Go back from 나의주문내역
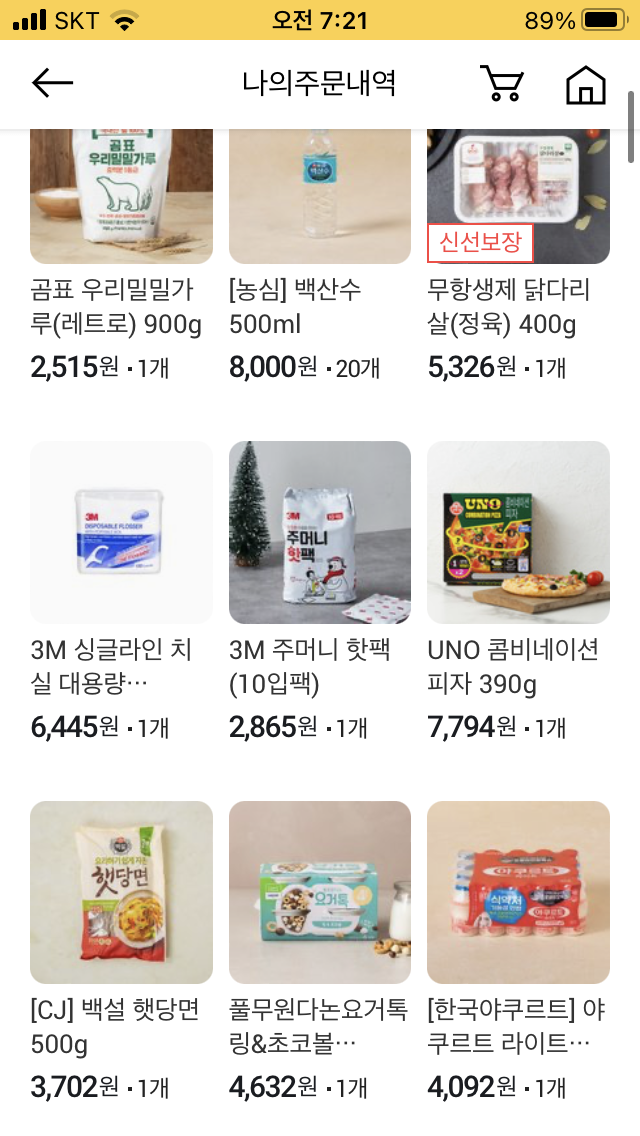The image size is (640, 1136). 53,84
